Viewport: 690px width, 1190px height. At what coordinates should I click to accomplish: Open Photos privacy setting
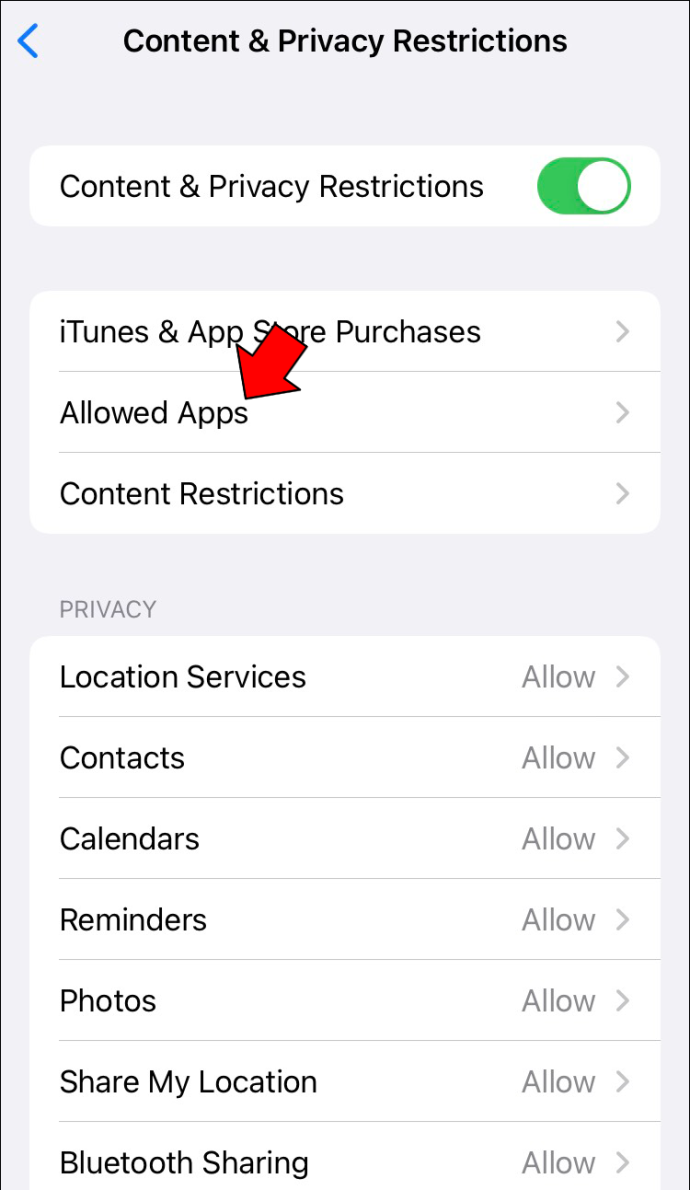(345, 1000)
